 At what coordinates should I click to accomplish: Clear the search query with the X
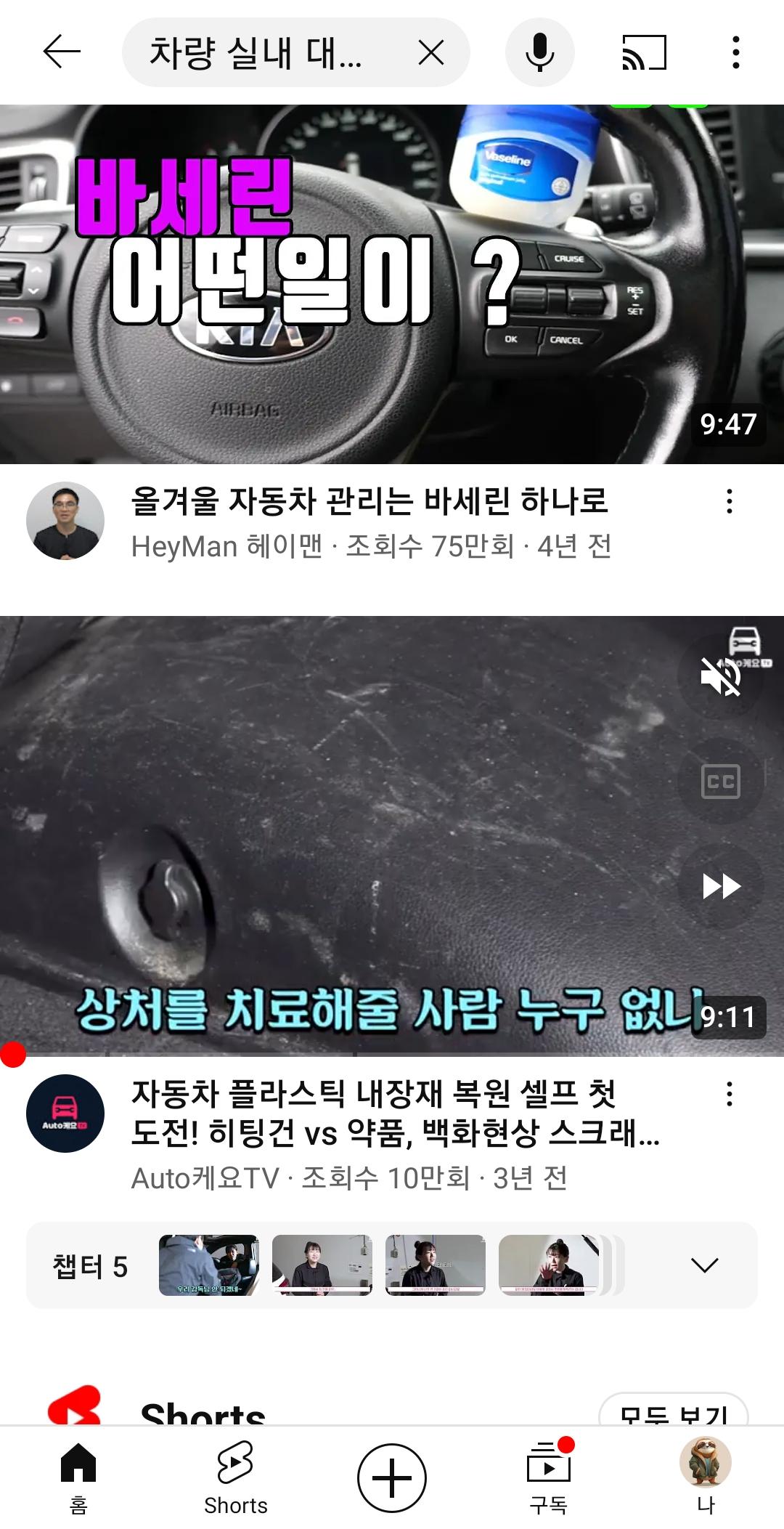[431, 52]
